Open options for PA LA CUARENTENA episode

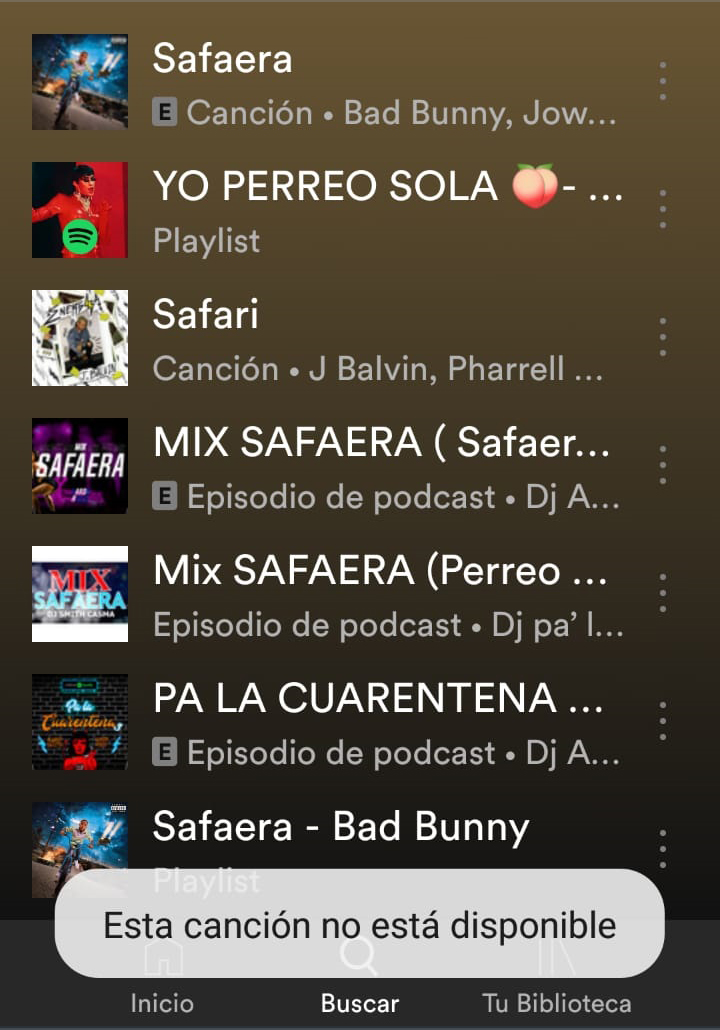(664, 722)
